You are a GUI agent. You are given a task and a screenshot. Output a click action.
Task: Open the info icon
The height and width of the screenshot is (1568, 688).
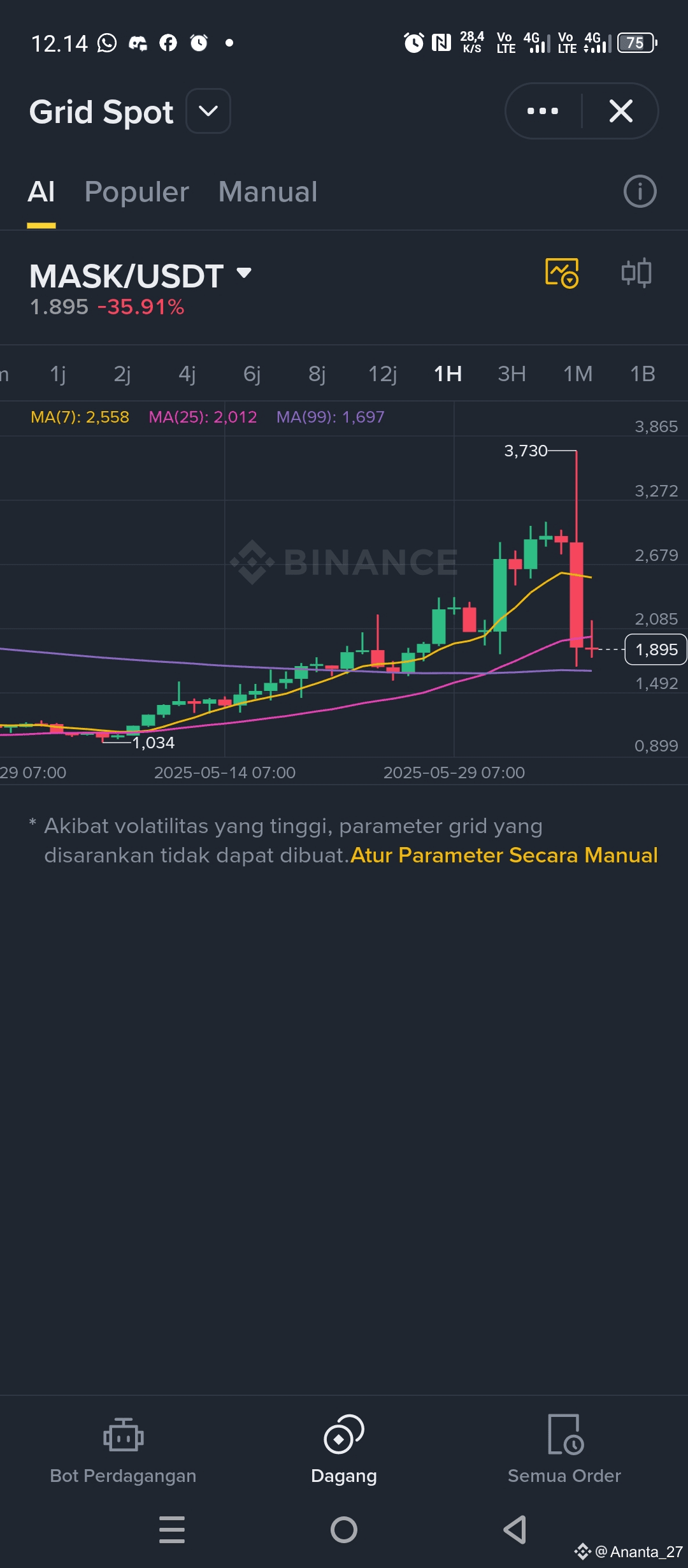tap(640, 191)
